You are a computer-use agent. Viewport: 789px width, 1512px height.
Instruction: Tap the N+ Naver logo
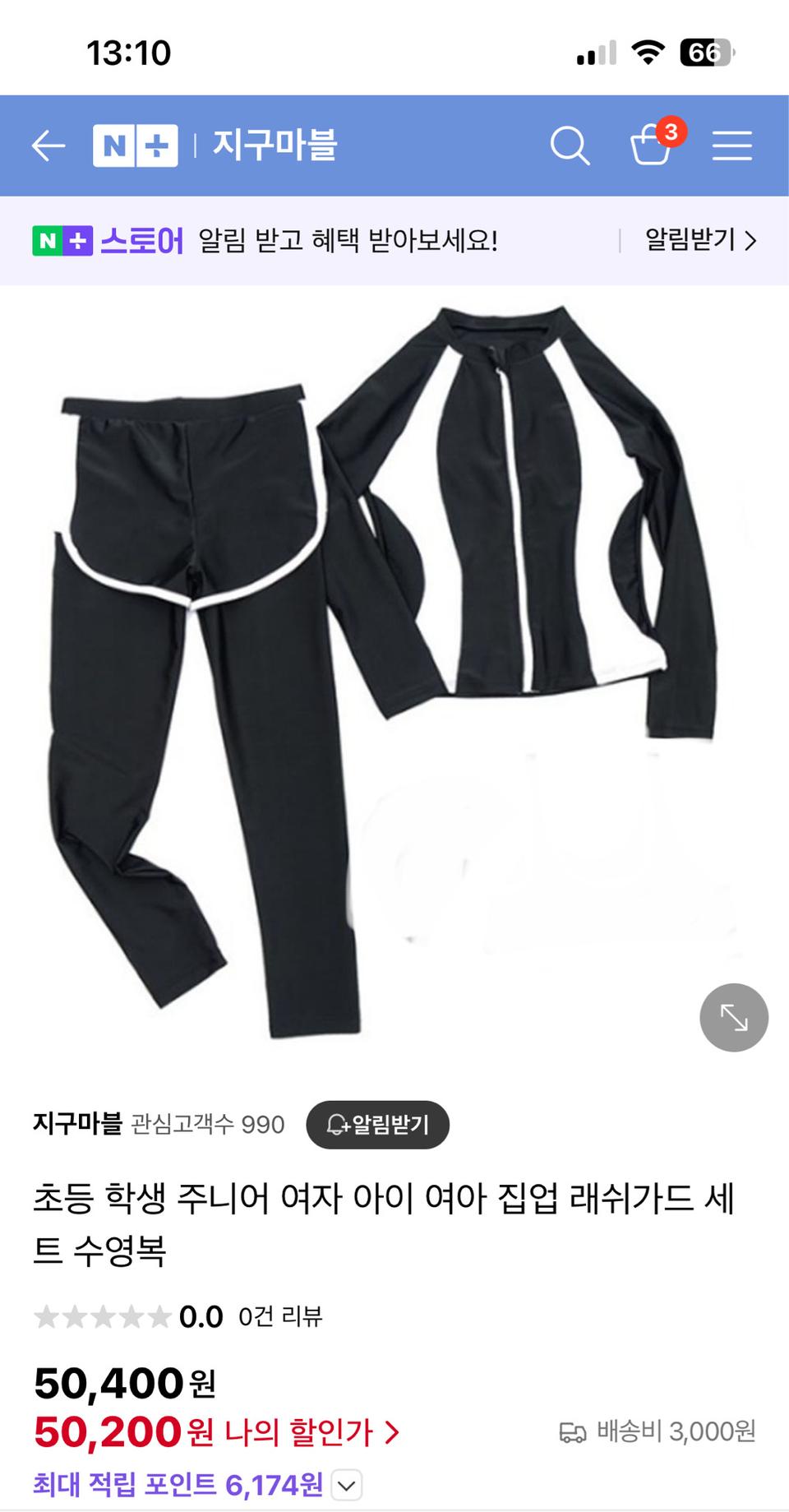[136, 146]
